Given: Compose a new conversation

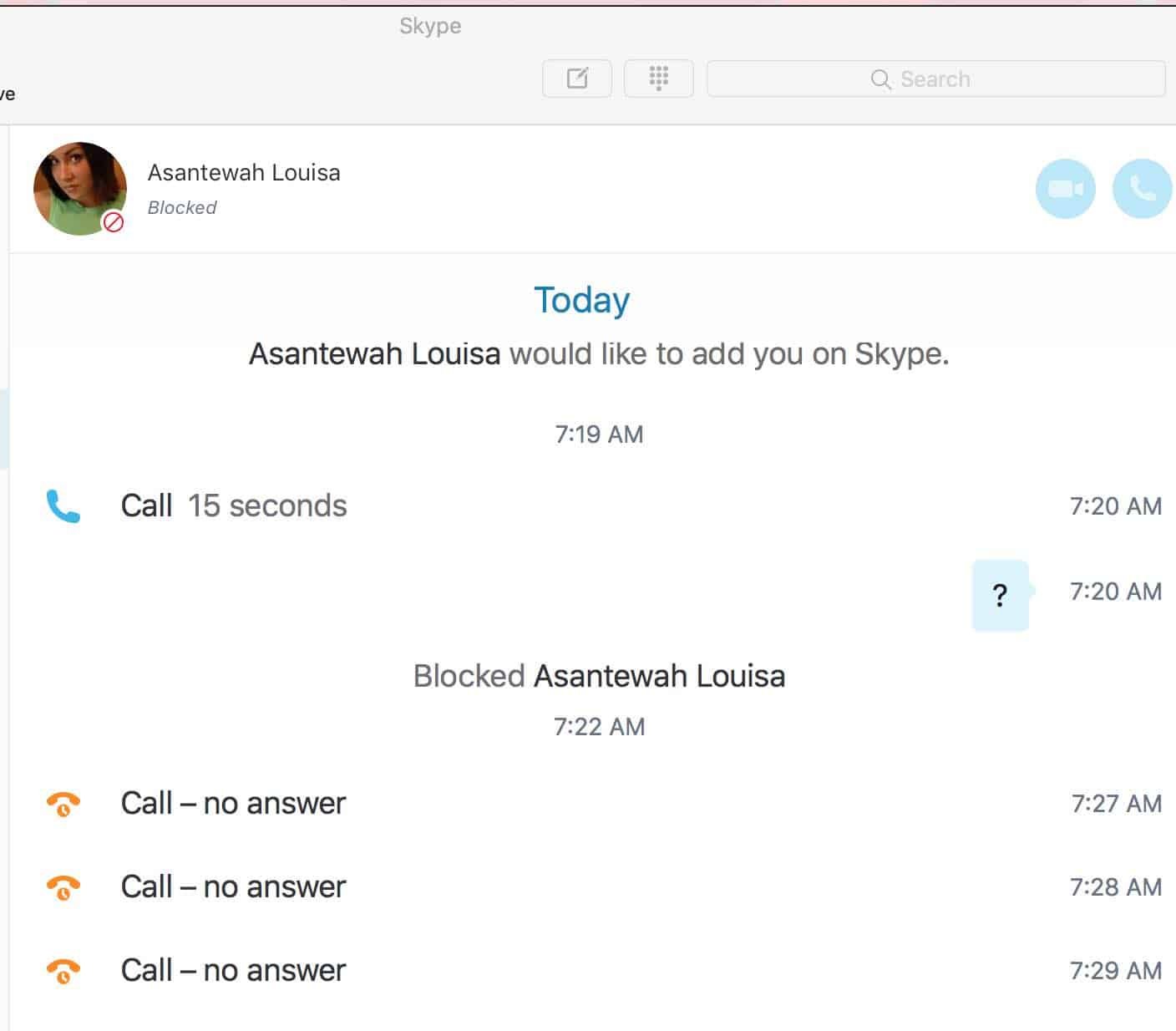Looking at the screenshot, I should (x=577, y=79).
